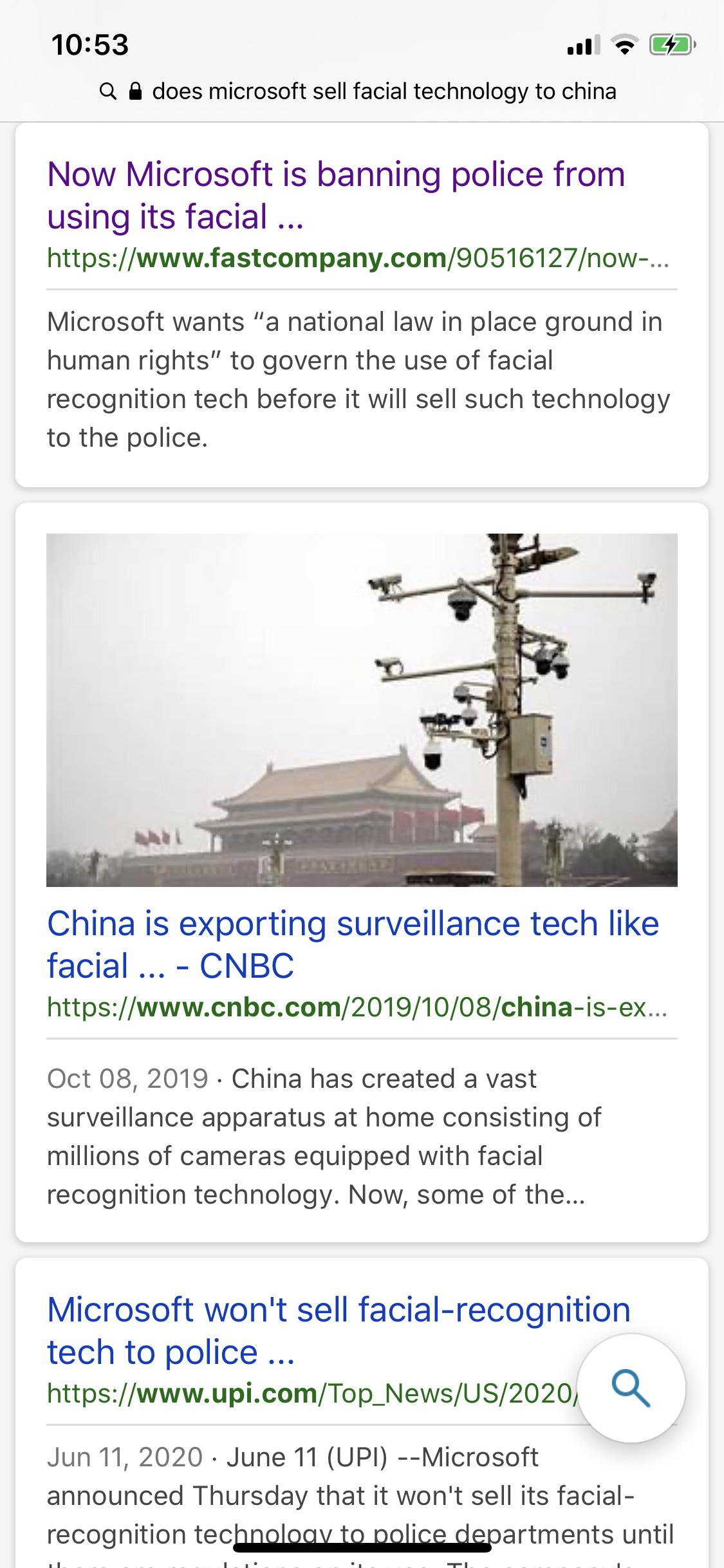Open 'China is exporting surveillance tech' CNBC result
724x1568 pixels.
tap(353, 944)
